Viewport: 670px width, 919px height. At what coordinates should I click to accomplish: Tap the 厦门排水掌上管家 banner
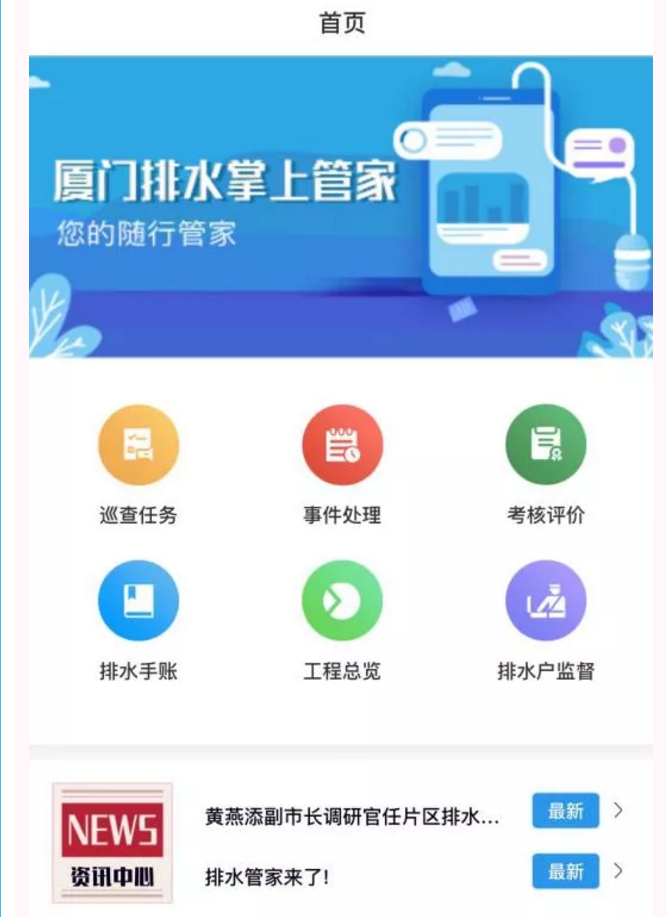tap(340, 207)
